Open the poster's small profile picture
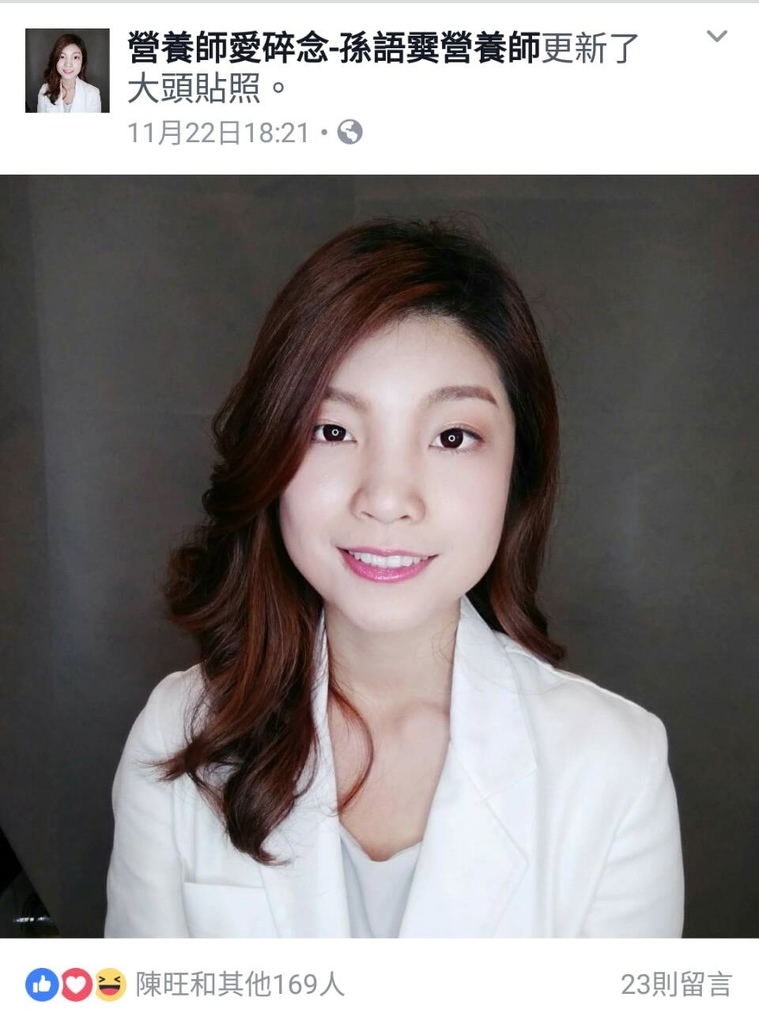759x1024 pixels. click(x=67, y=70)
